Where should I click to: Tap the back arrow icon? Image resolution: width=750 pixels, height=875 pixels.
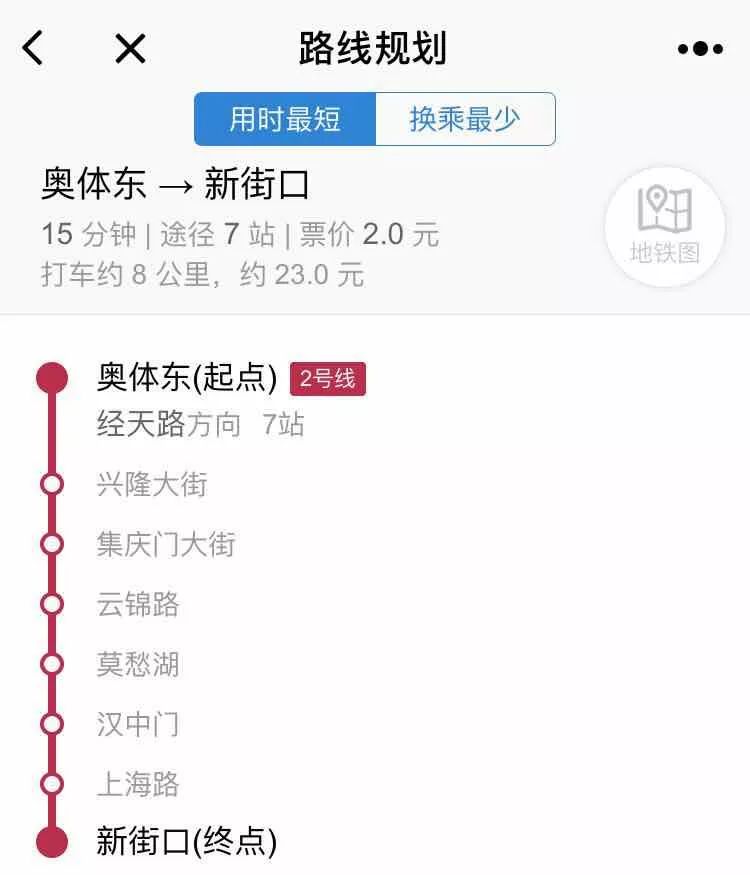[32, 47]
